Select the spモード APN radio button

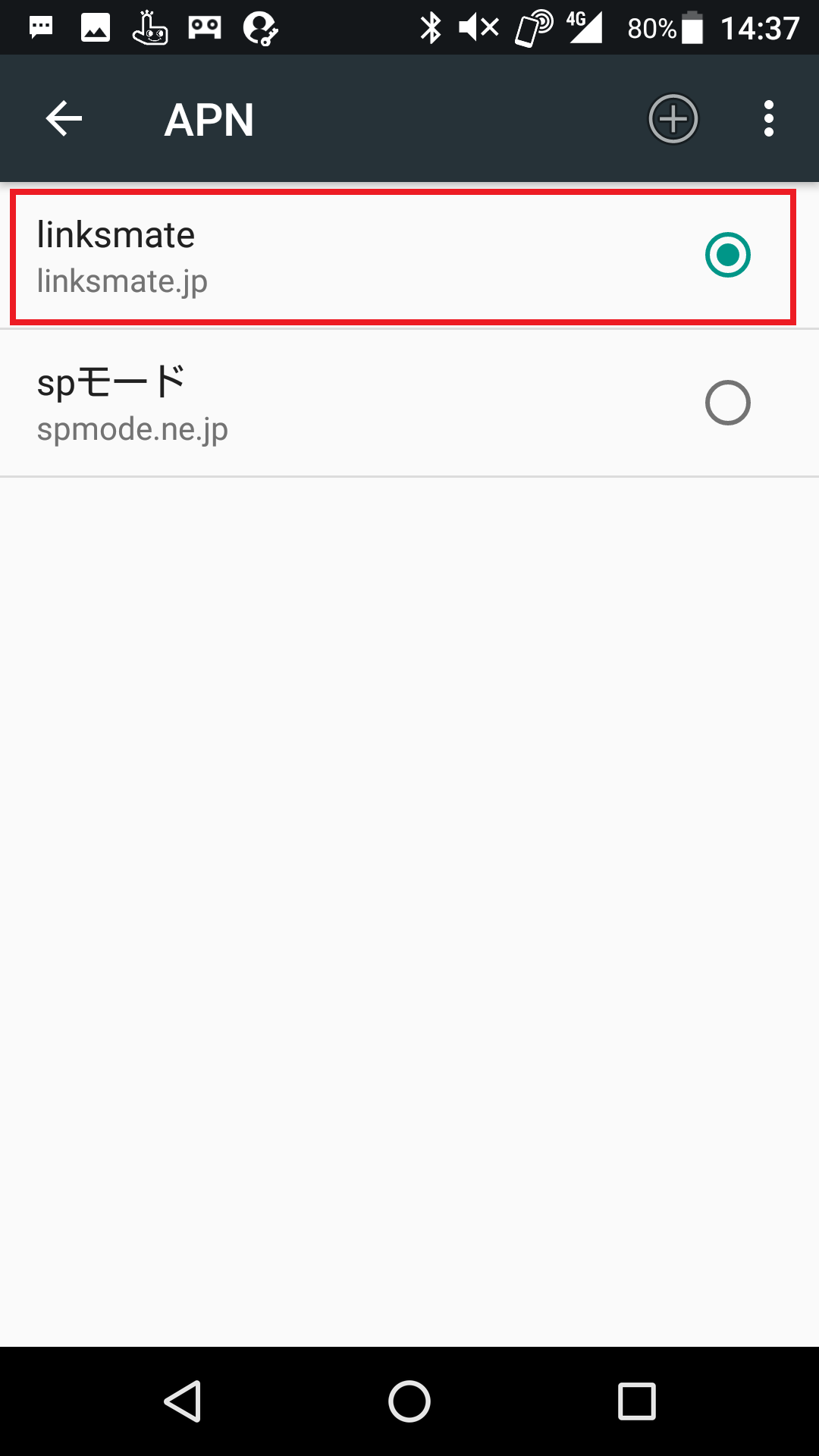coord(726,402)
